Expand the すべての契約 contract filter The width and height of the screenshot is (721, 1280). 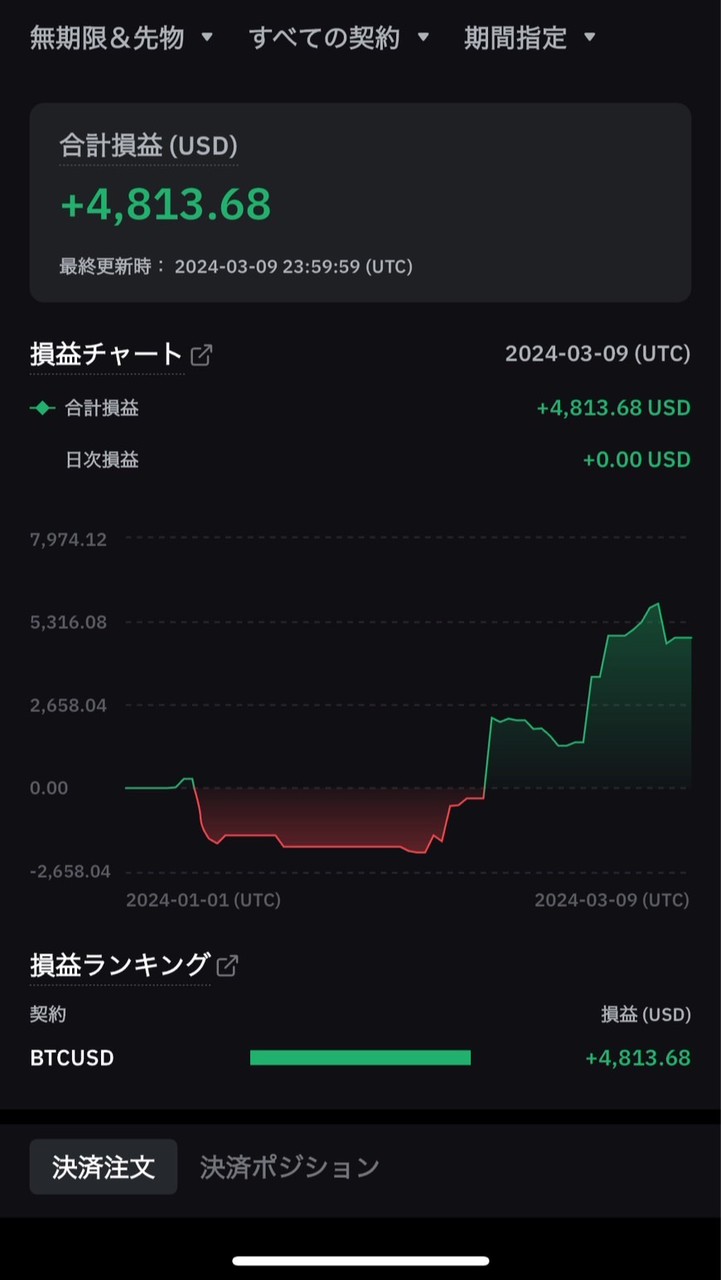pyautogui.click(x=338, y=38)
